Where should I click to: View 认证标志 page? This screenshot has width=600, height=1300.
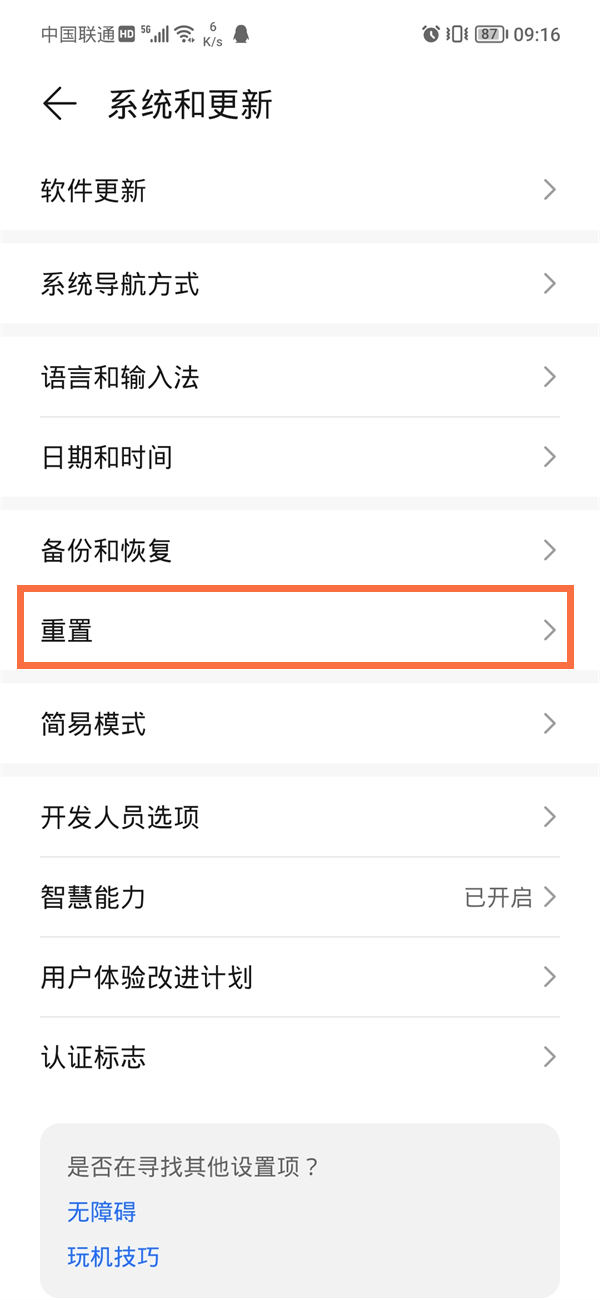click(300, 1057)
